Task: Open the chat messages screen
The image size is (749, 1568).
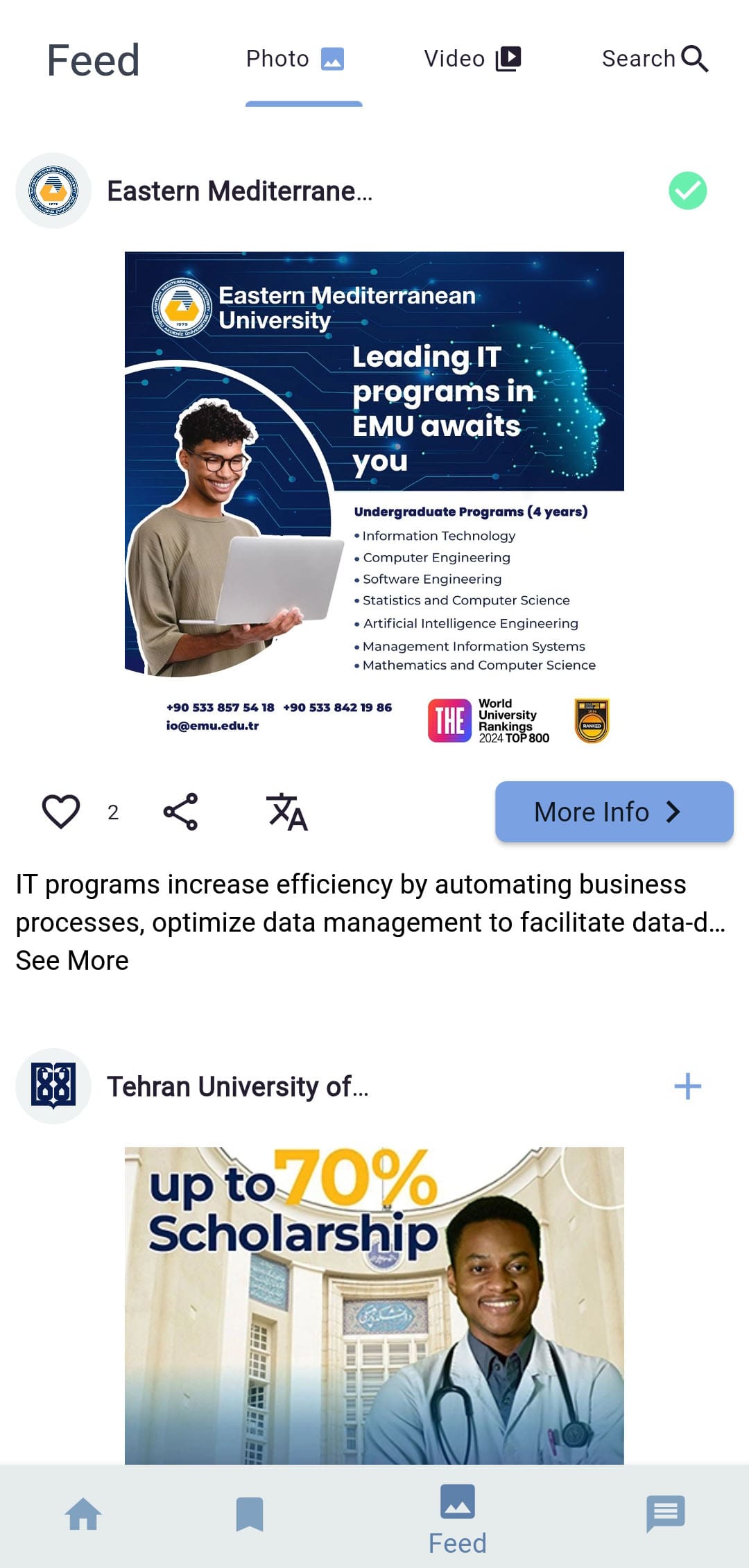Action: point(664,1514)
